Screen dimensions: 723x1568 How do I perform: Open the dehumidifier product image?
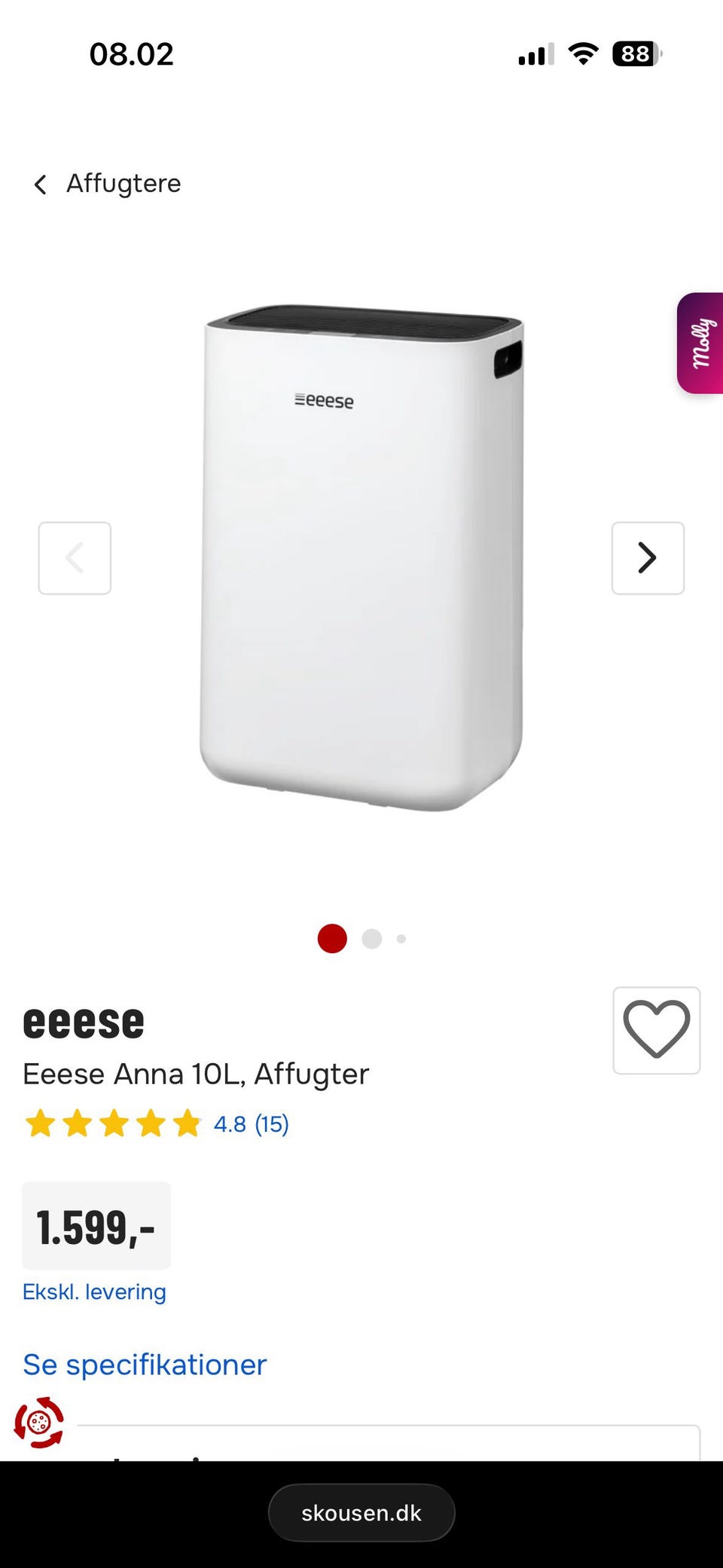click(361, 558)
